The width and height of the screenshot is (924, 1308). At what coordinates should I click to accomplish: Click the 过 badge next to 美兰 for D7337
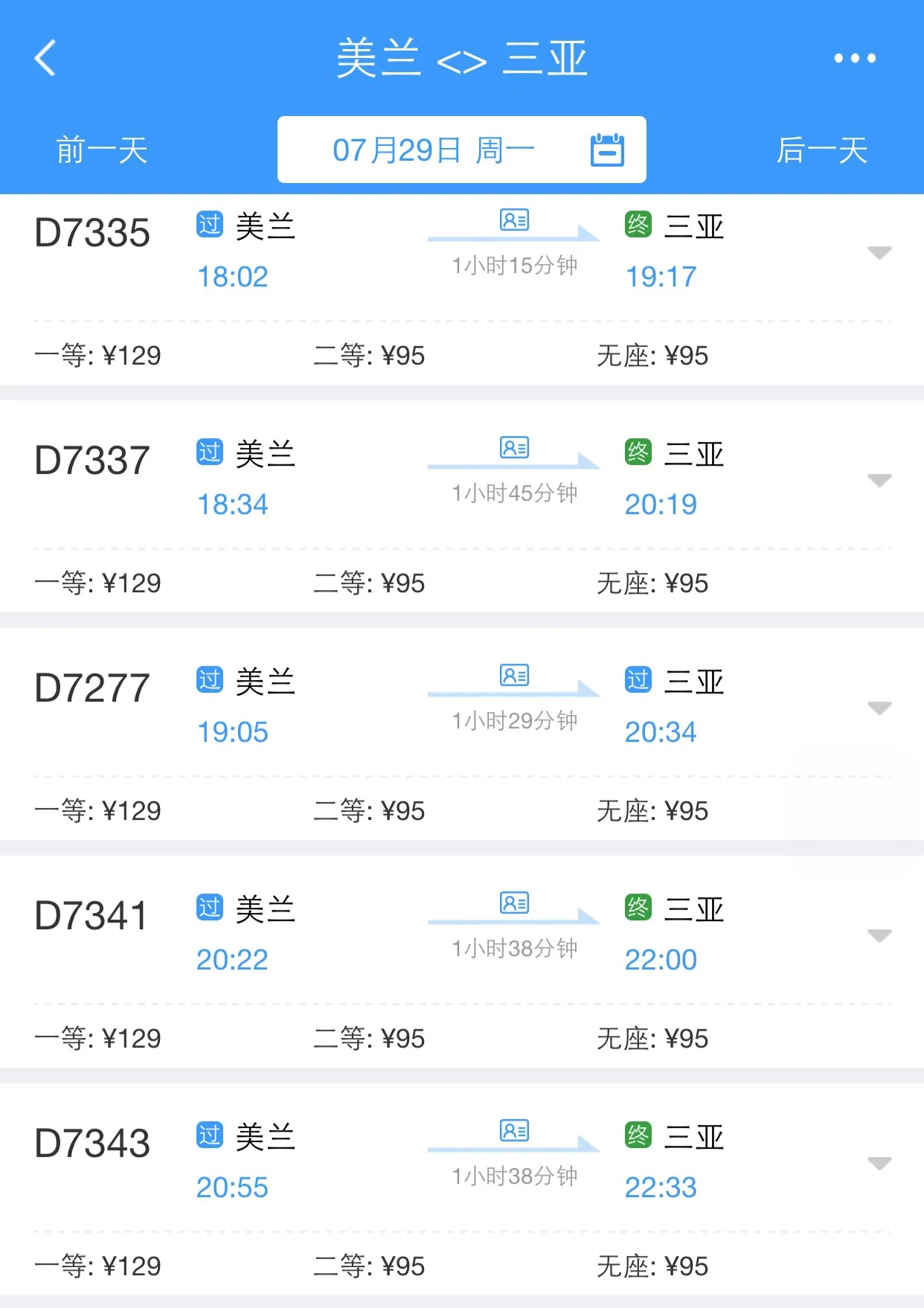pyautogui.click(x=211, y=452)
